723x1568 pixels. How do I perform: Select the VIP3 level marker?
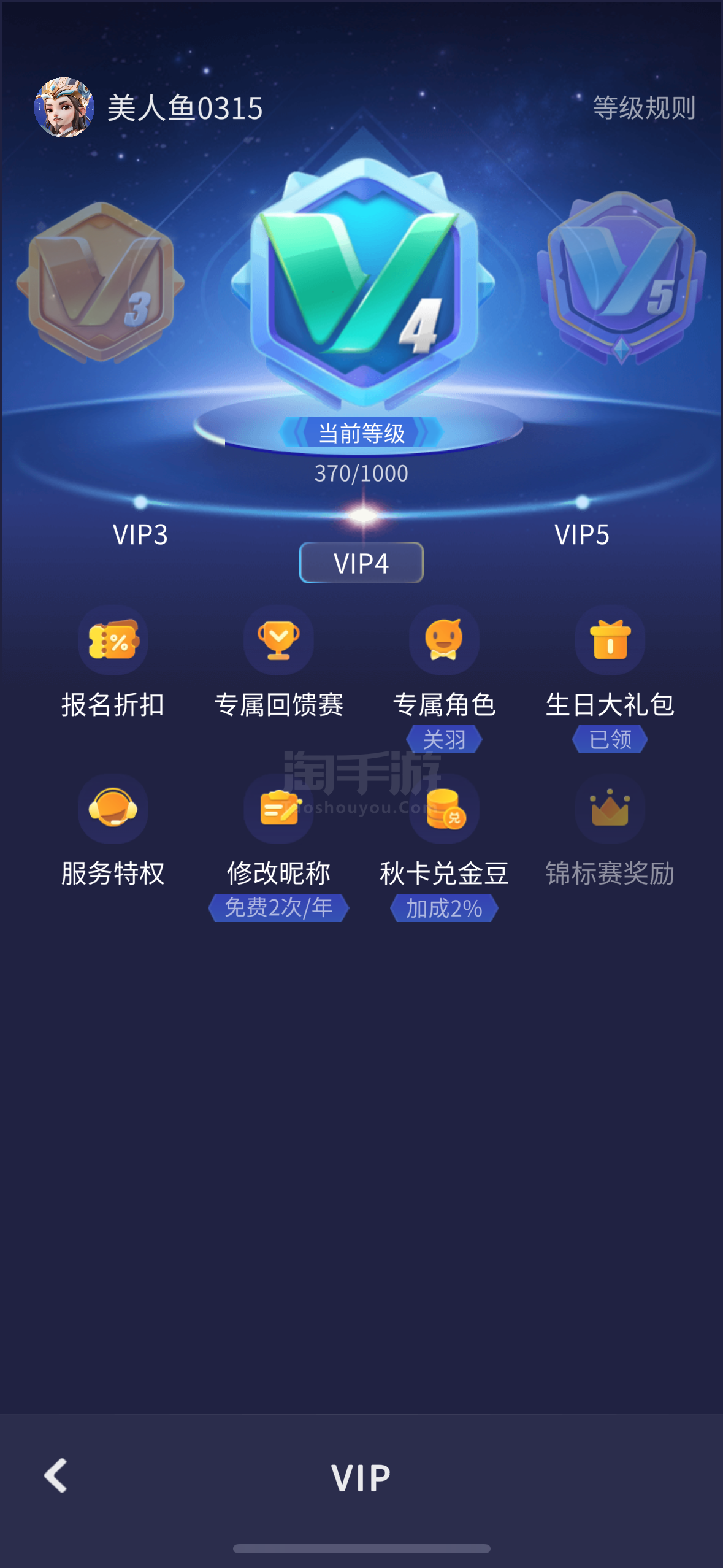[x=140, y=533]
